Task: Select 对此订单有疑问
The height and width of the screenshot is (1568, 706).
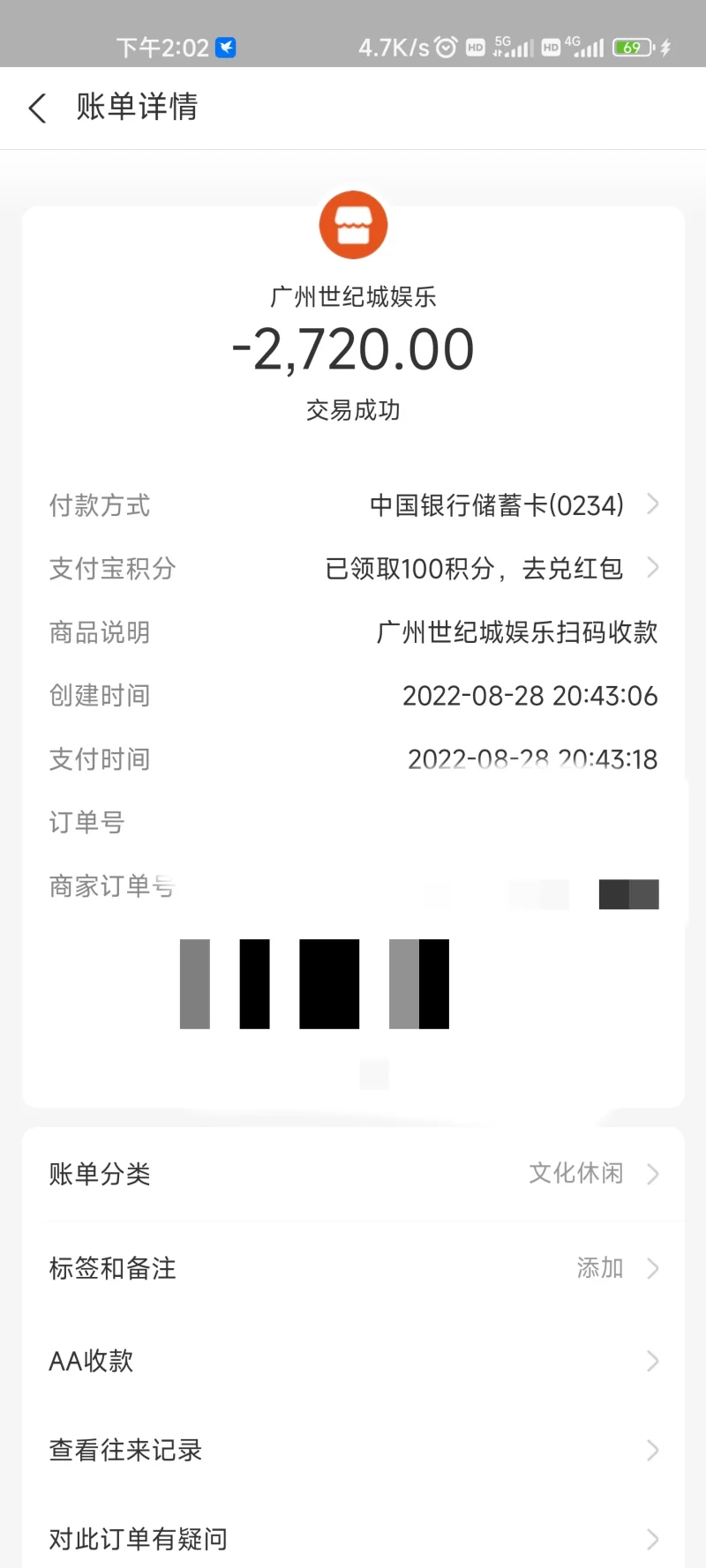Action: (353, 1539)
